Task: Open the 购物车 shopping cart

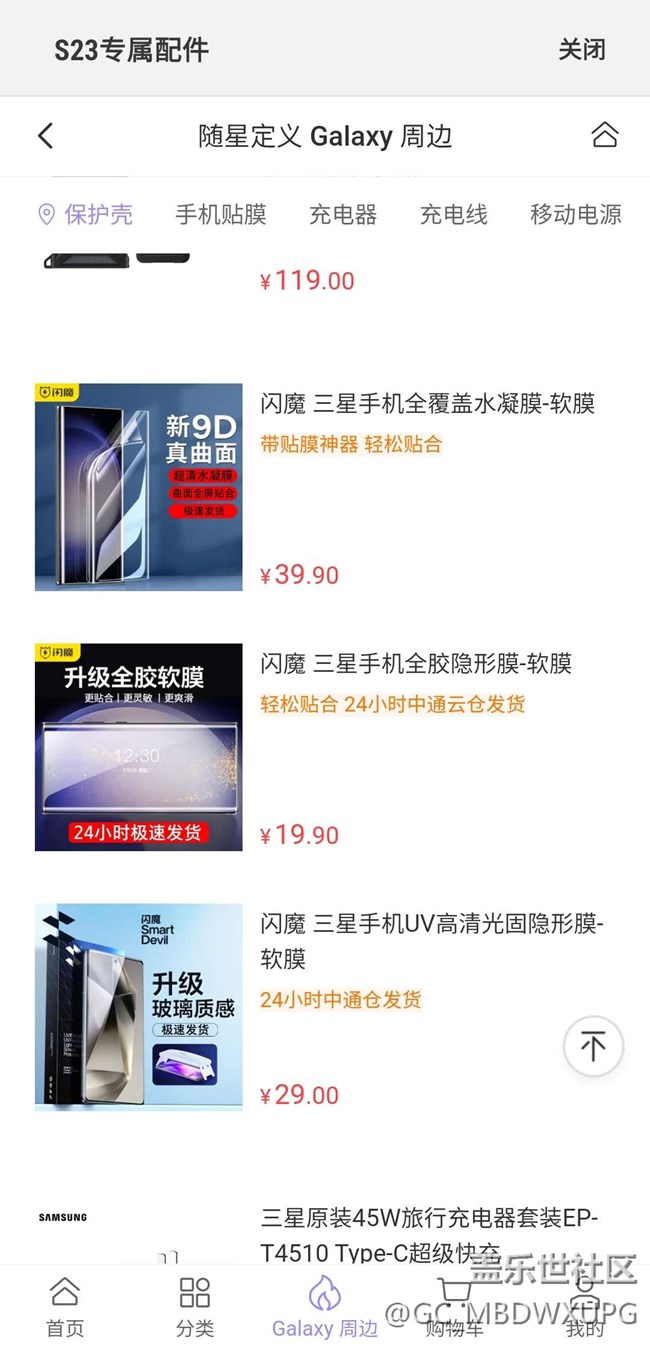Action: [x=455, y=1306]
